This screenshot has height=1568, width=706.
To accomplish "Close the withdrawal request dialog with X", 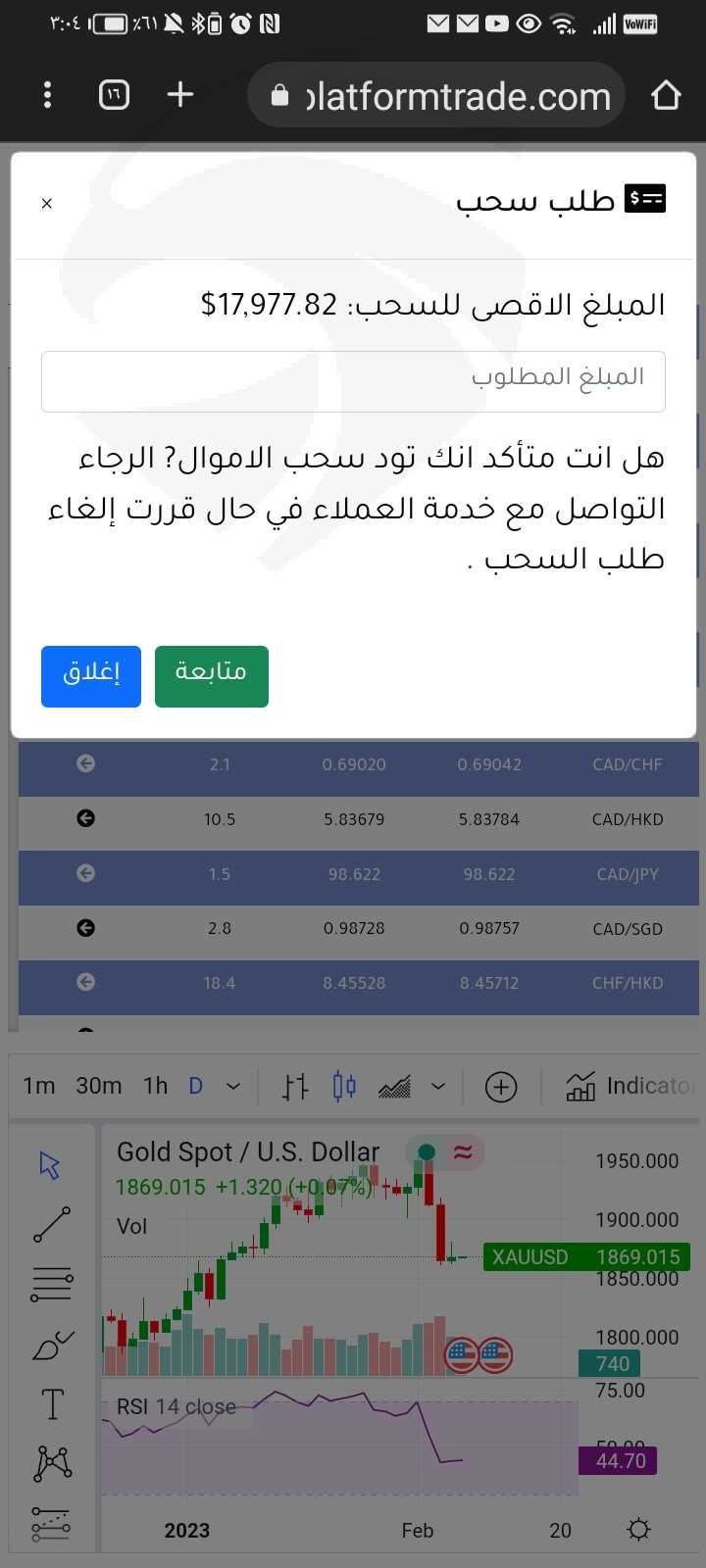I will click(46, 203).
